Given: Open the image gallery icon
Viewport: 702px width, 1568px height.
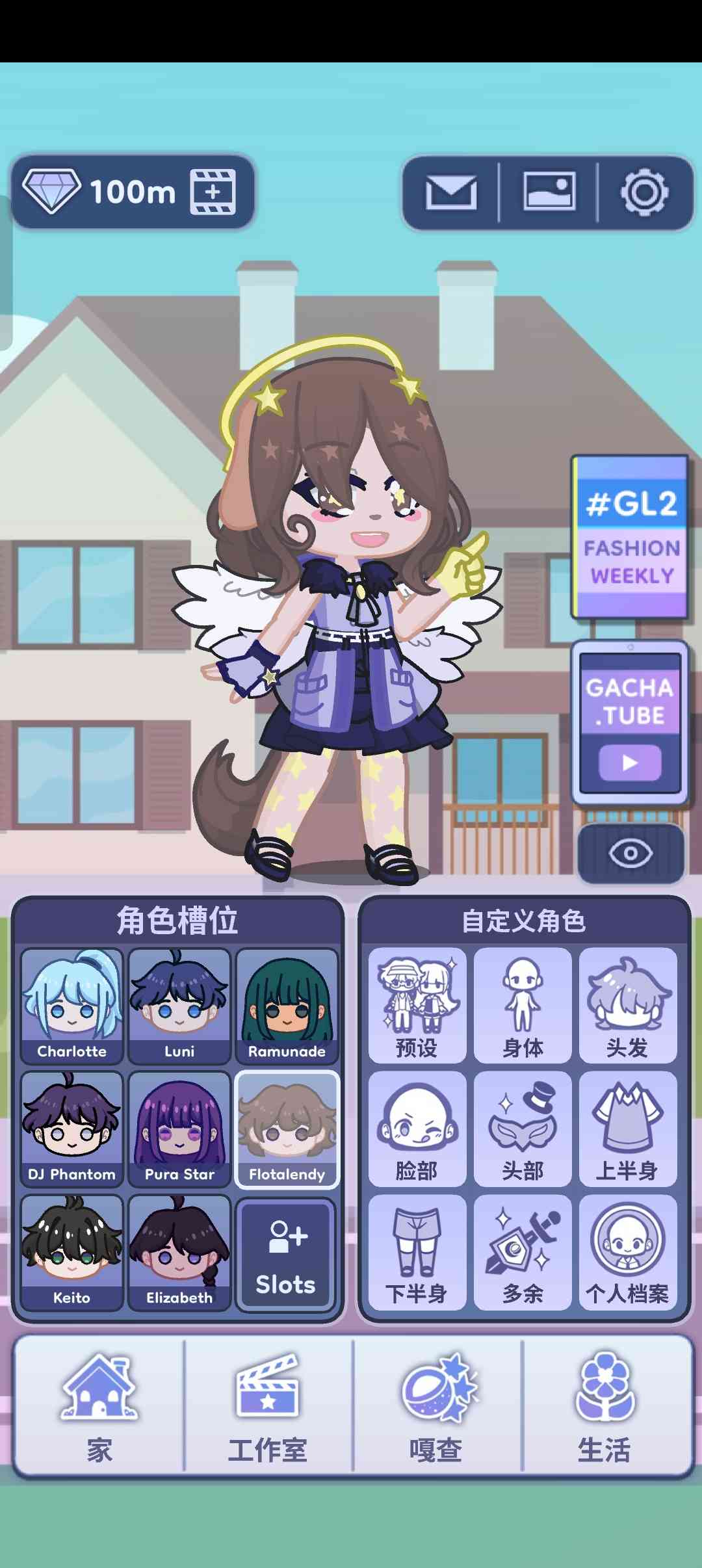Looking at the screenshot, I should tap(549, 192).
